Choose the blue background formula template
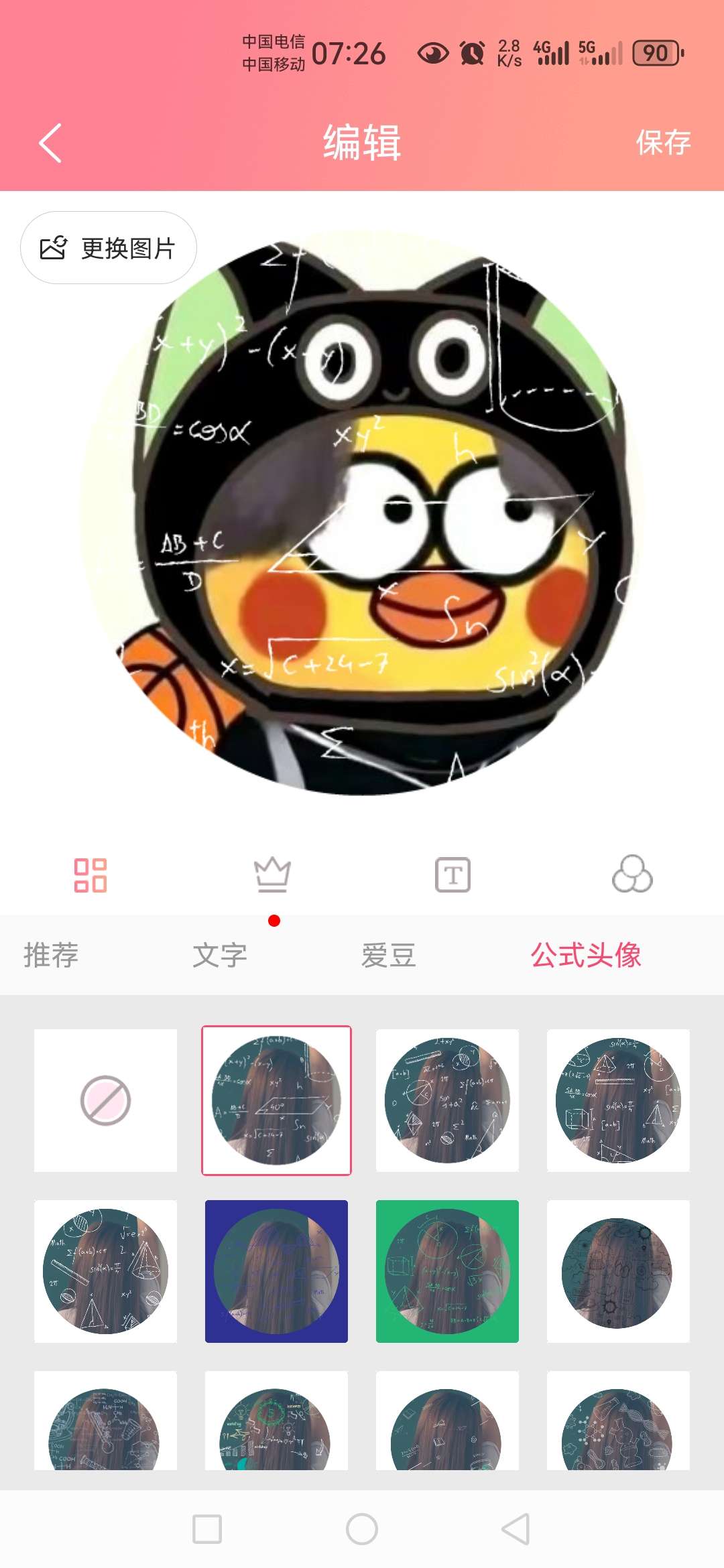 [276, 1271]
